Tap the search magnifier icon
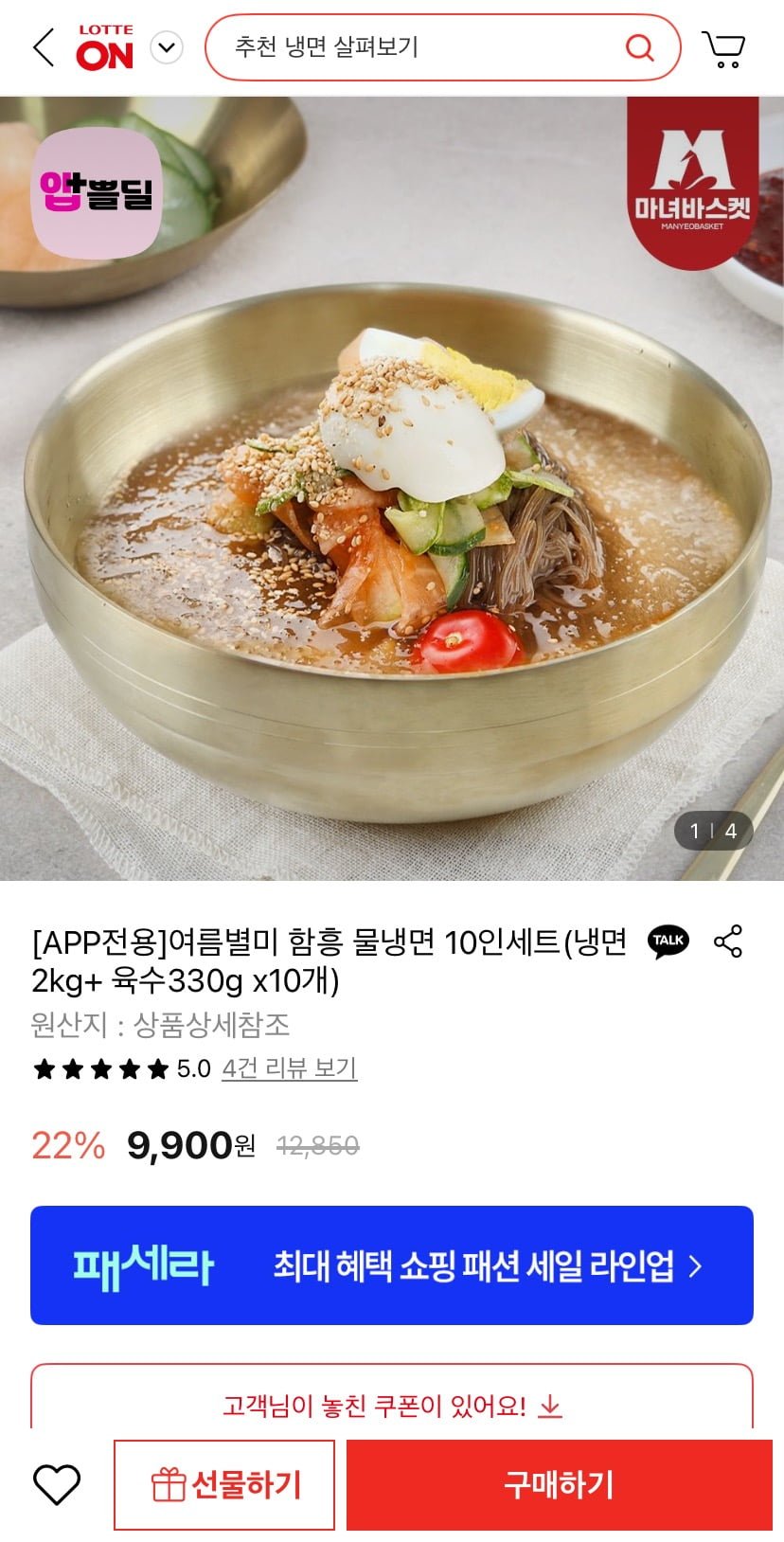The image size is (784, 1542). click(640, 47)
